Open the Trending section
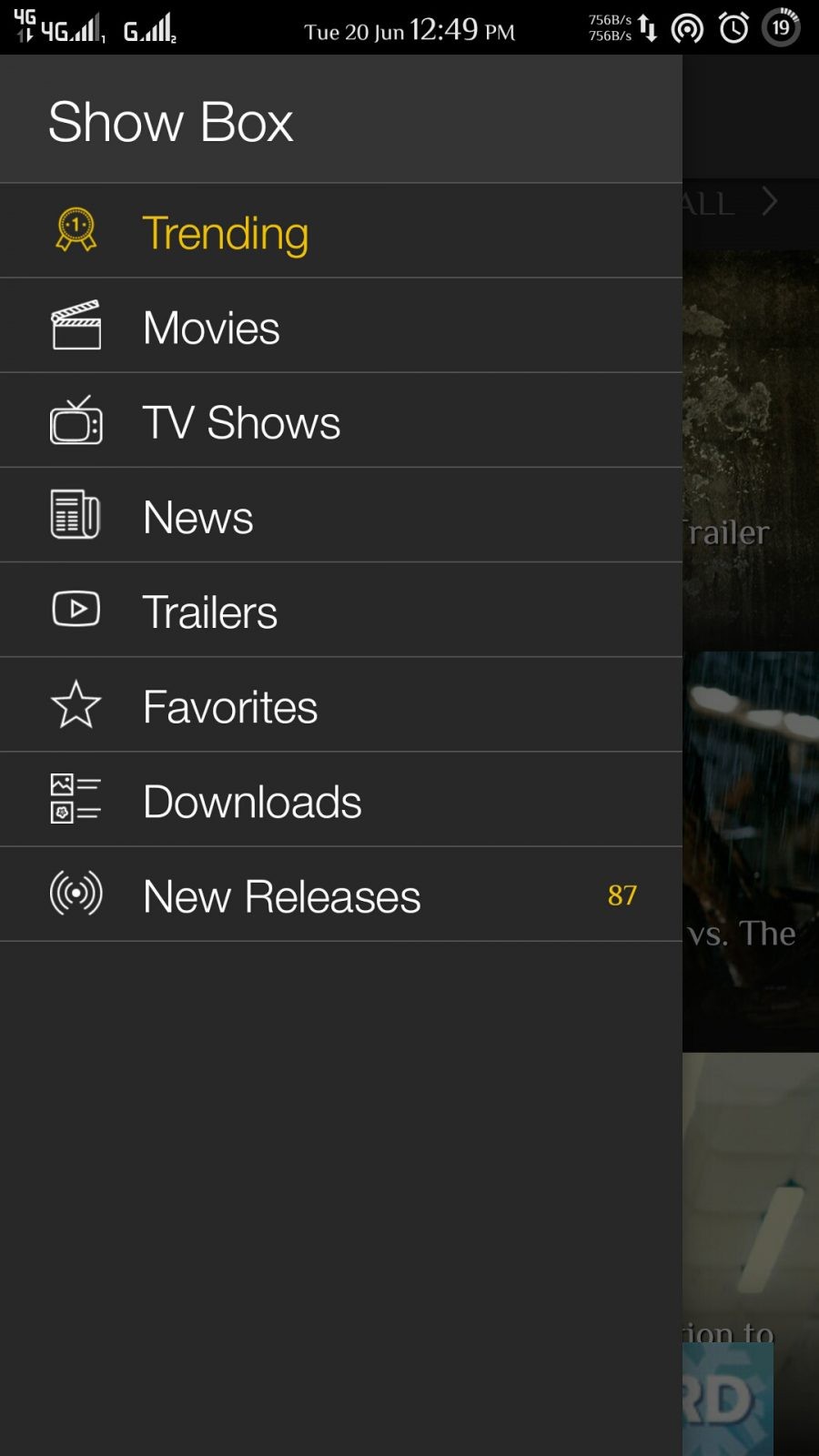 point(225,232)
